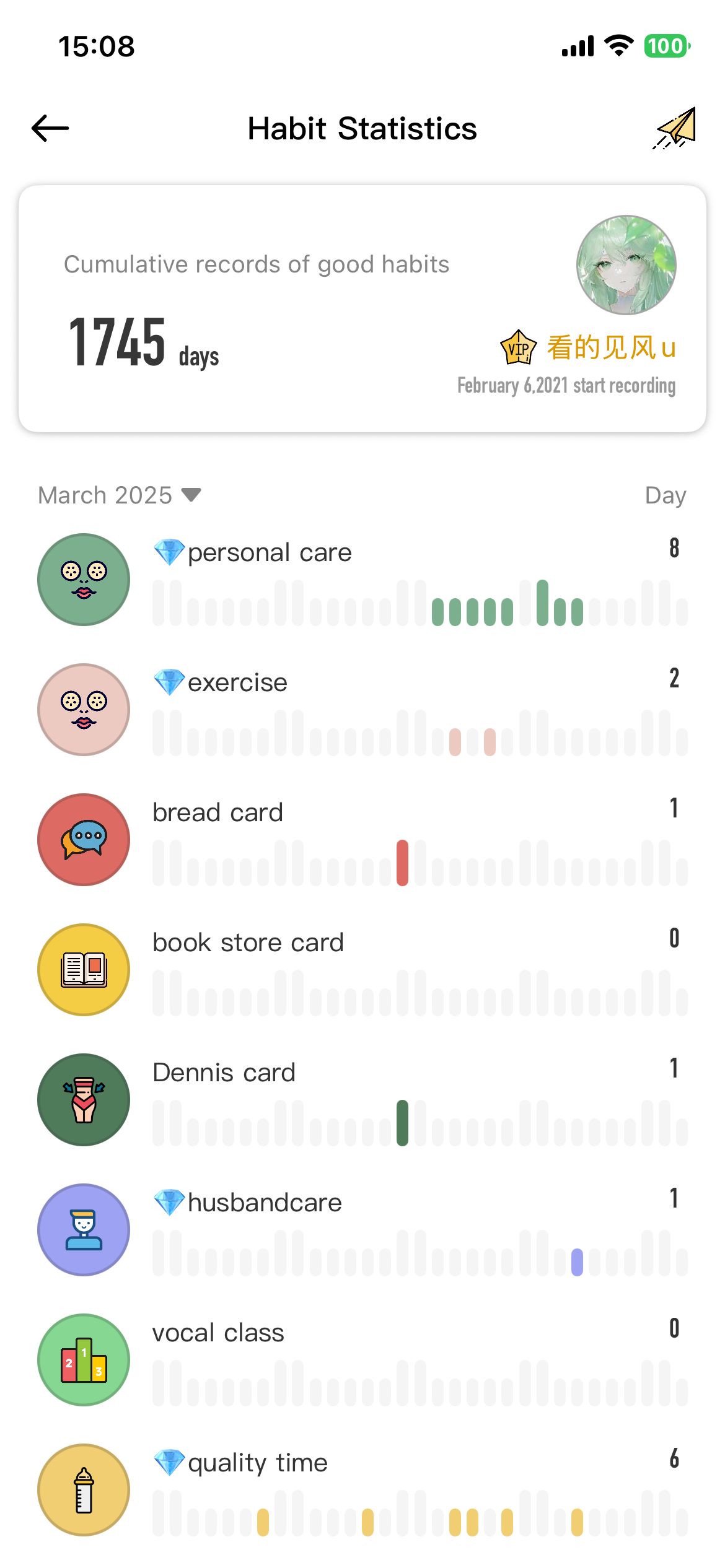The height and width of the screenshot is (1568, 725).
Task: Tap the bread card chat bubble icon
Action: click(83, 839)
